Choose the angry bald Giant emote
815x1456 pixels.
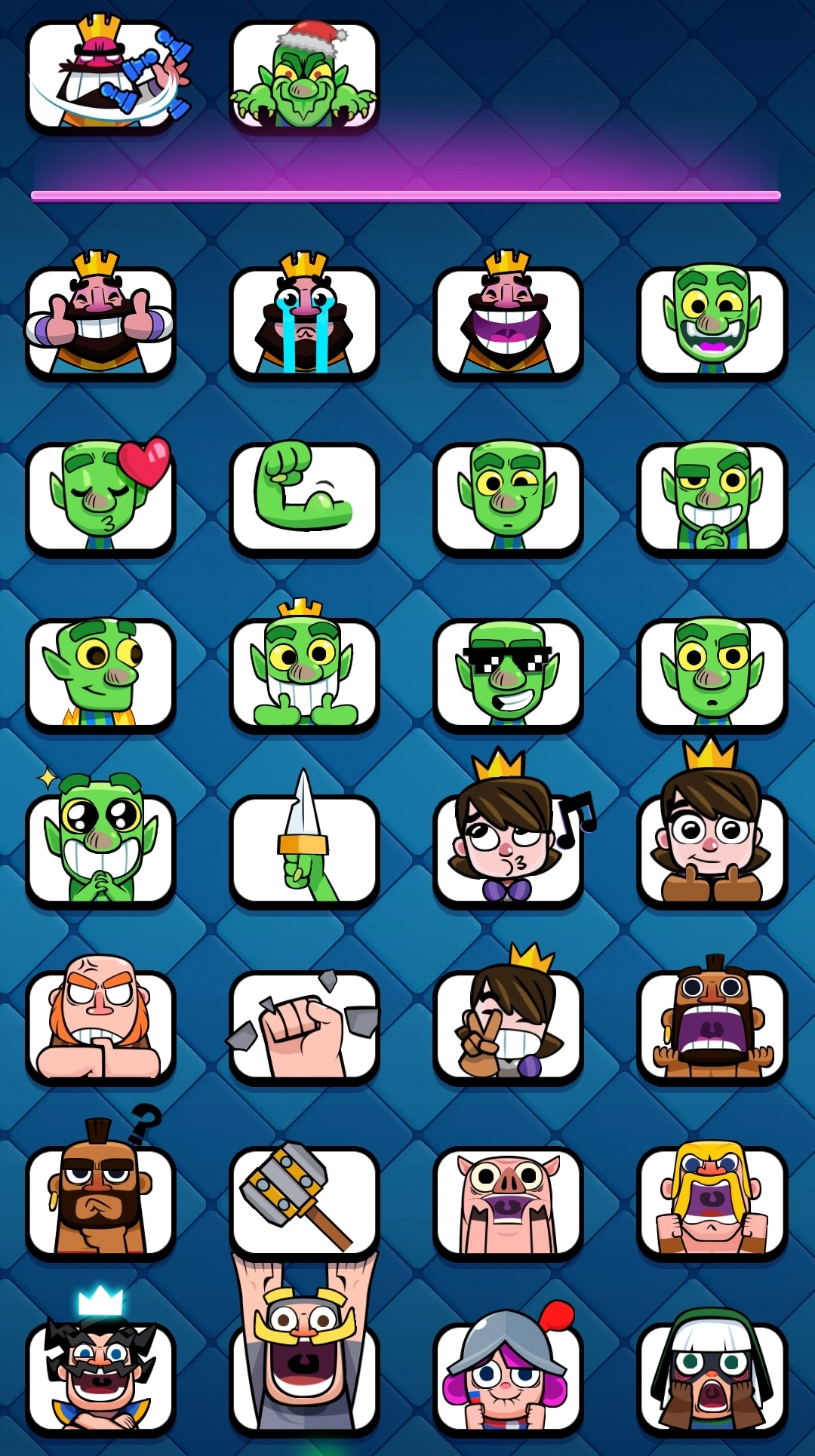tap(100, 1024)
